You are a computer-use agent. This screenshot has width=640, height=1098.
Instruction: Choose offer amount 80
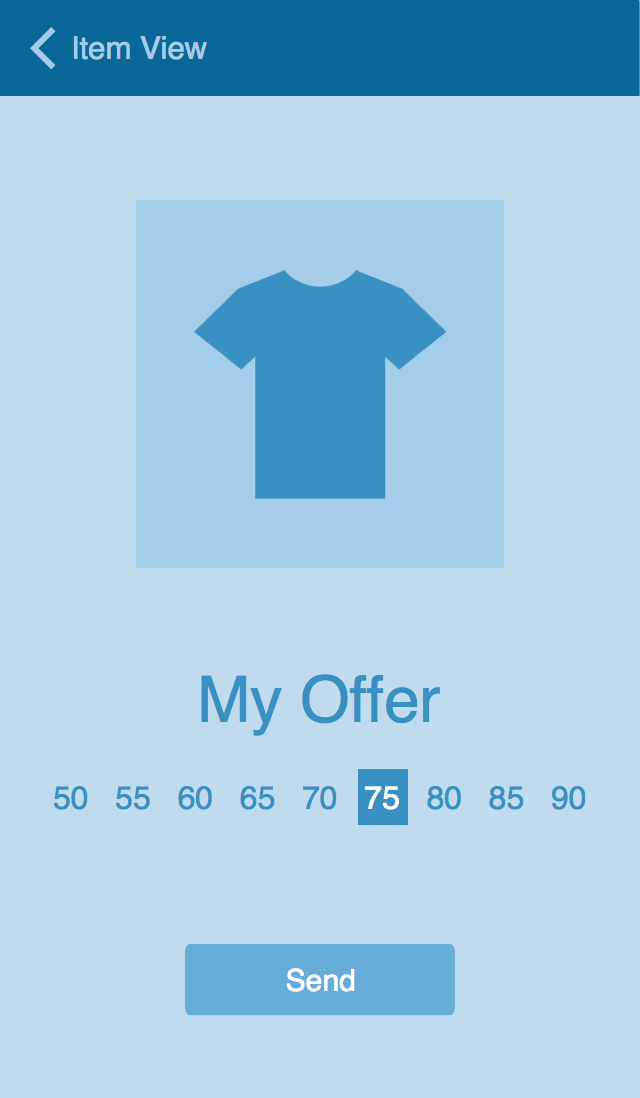pyautogui.click(x=444, y=798)
